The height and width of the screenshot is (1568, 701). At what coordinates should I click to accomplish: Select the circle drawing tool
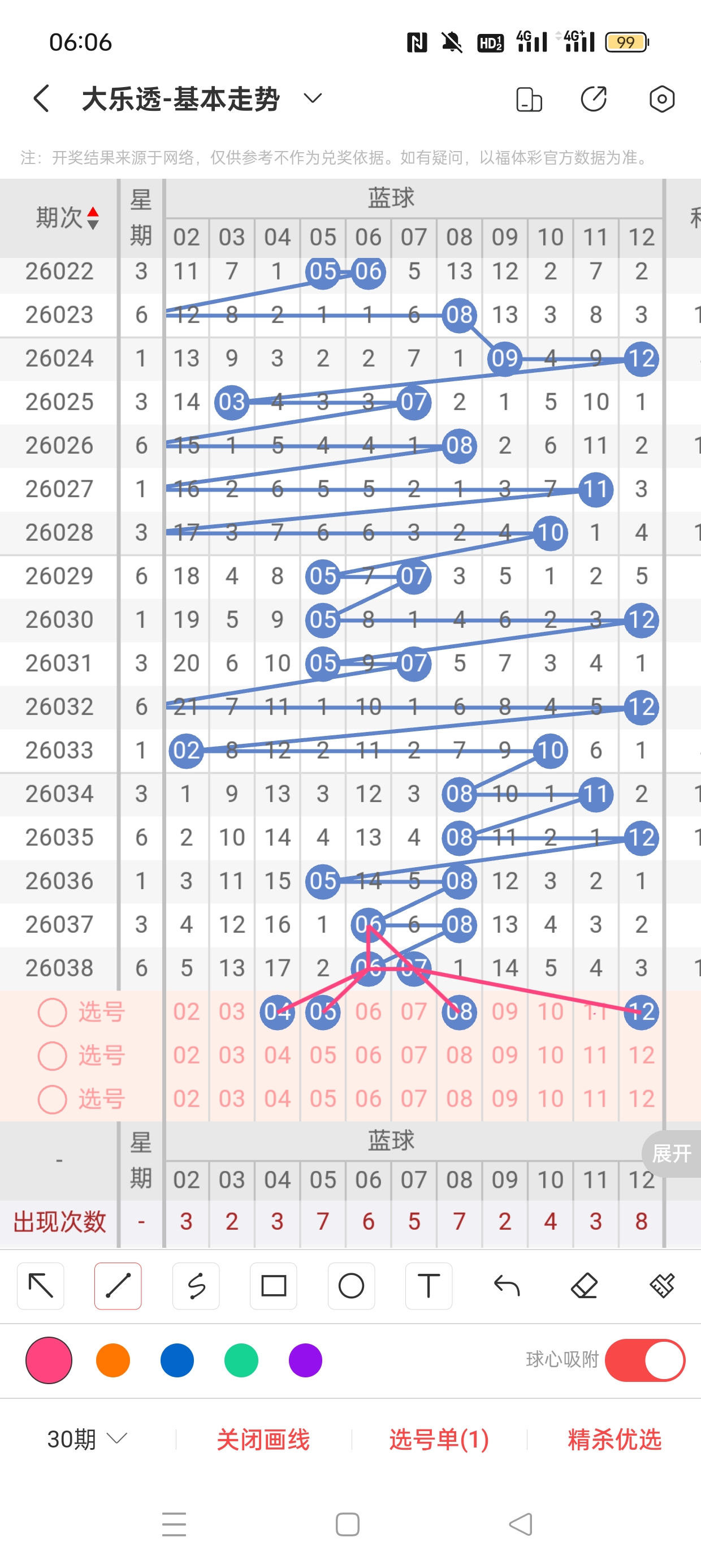point(351,1286)
